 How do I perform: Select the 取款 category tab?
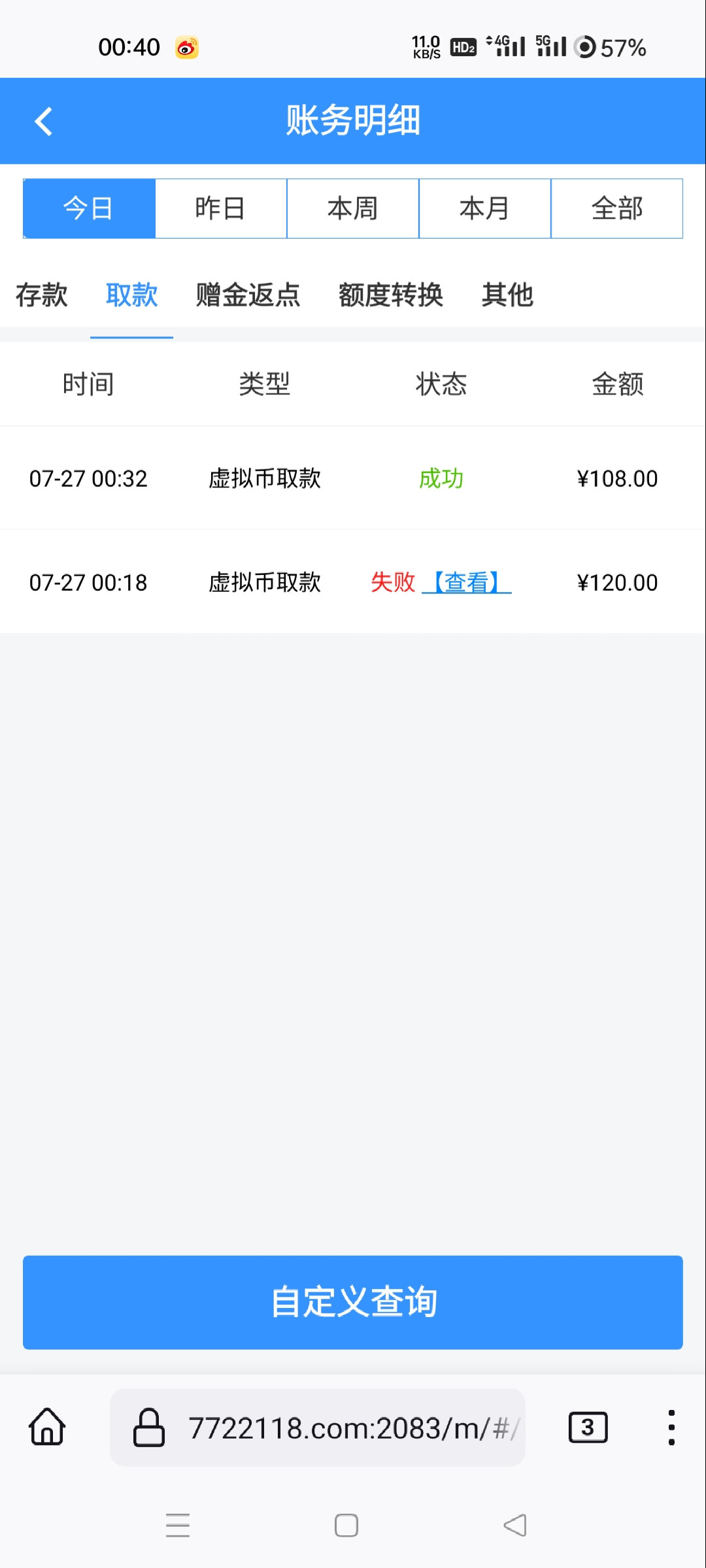[131, 295]
